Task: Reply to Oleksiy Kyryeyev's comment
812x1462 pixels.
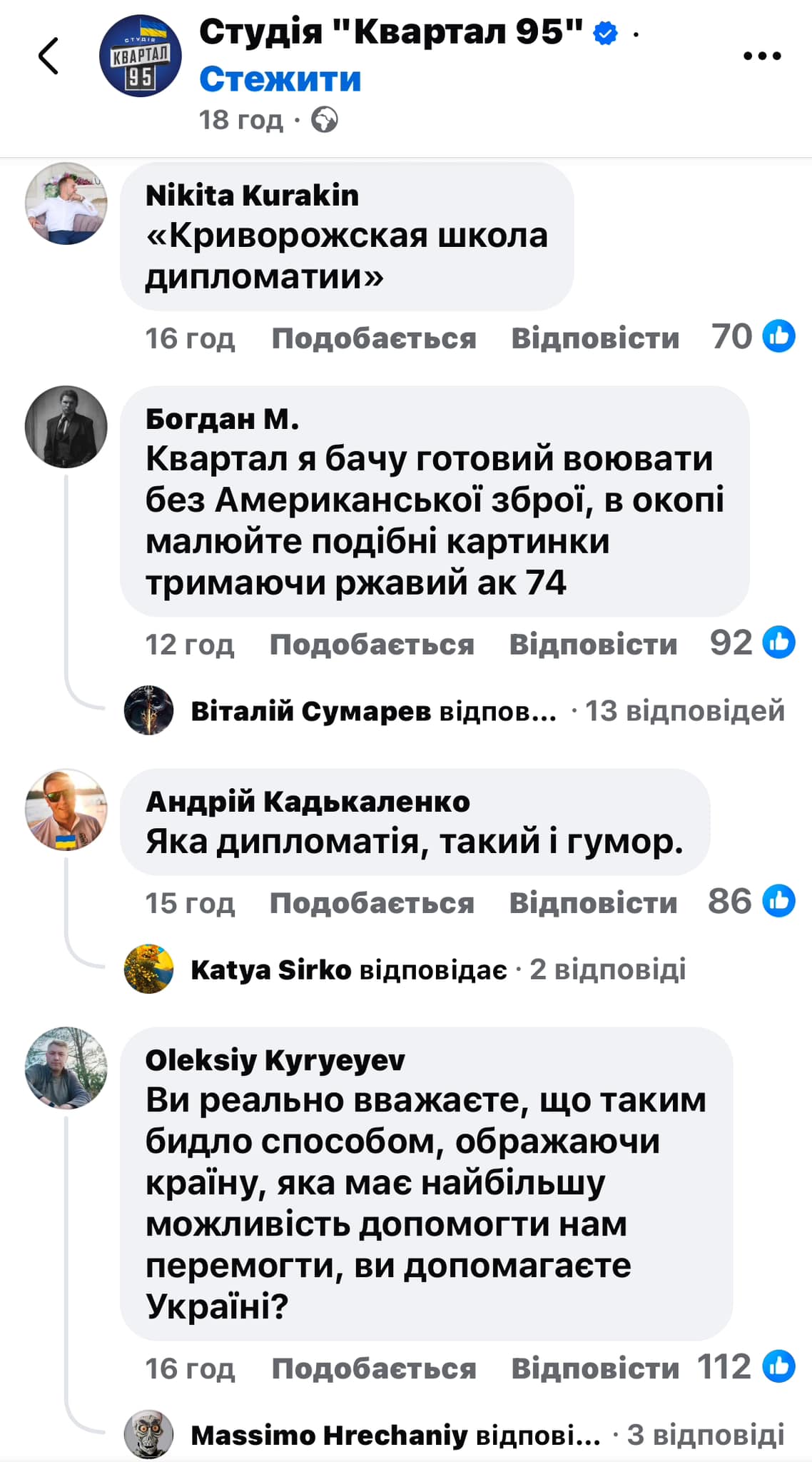Action: (595, 1368)
